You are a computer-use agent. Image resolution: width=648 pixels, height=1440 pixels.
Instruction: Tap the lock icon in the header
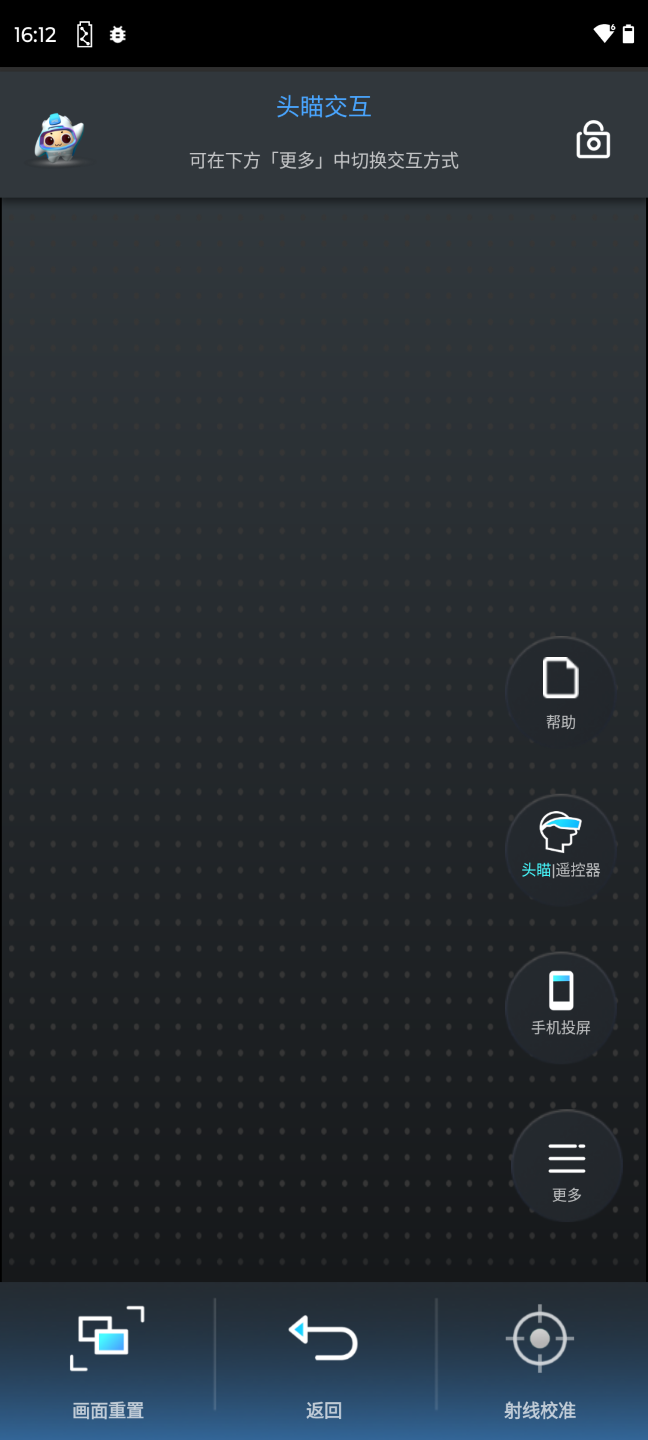pyautogui.click(x=593, y=140)
